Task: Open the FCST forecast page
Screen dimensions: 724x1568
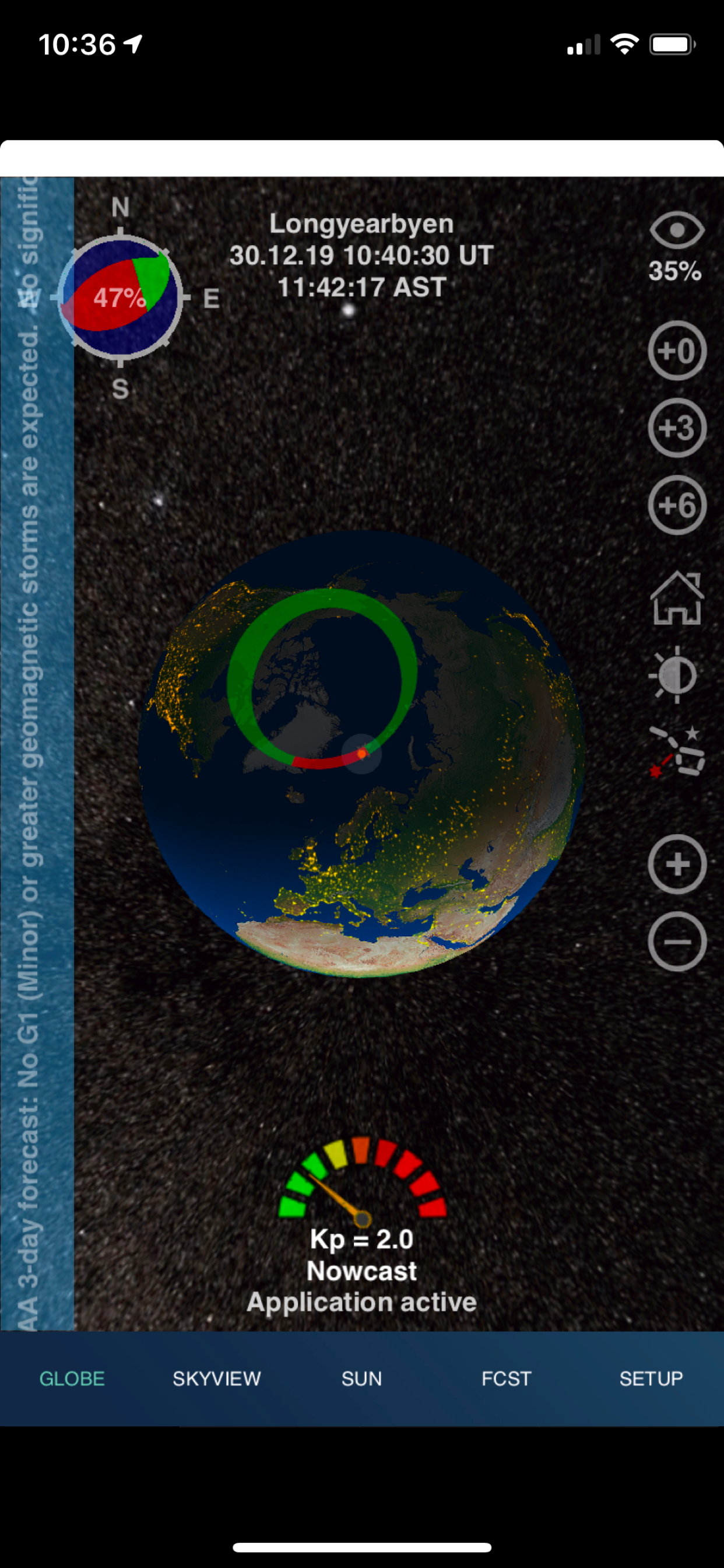Action: pyautogui.click(x=507, y=1380)
